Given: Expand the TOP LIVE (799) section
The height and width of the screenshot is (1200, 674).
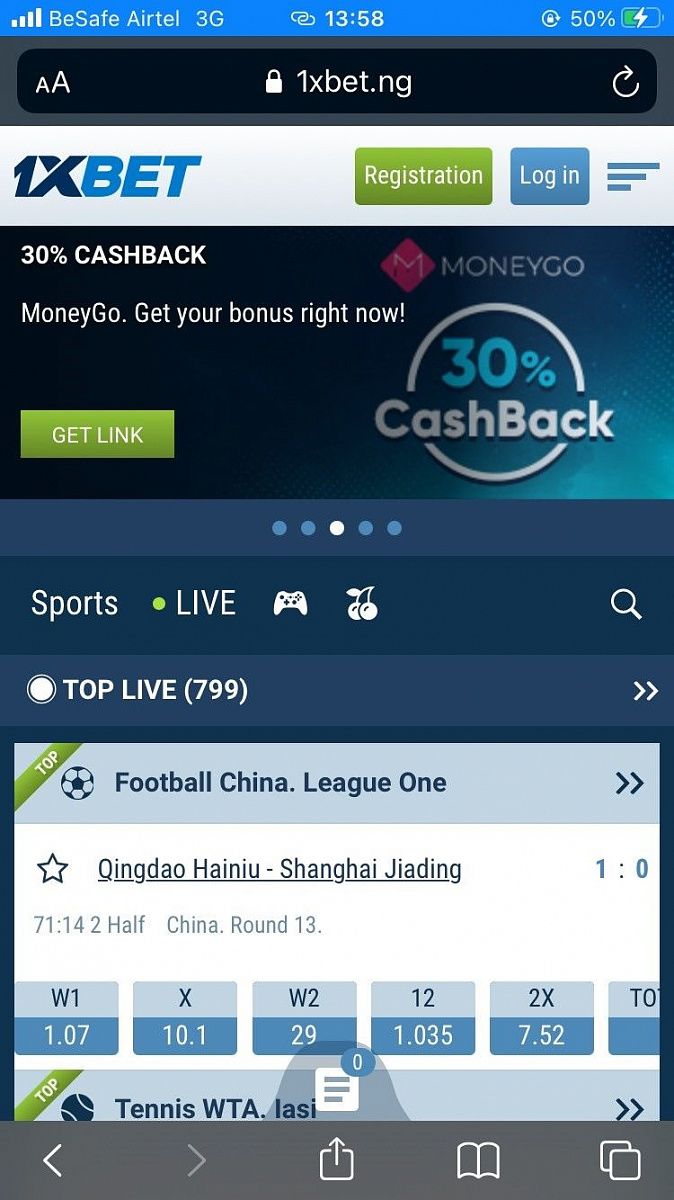Looking at the screenshot, I should click(645, 690).
